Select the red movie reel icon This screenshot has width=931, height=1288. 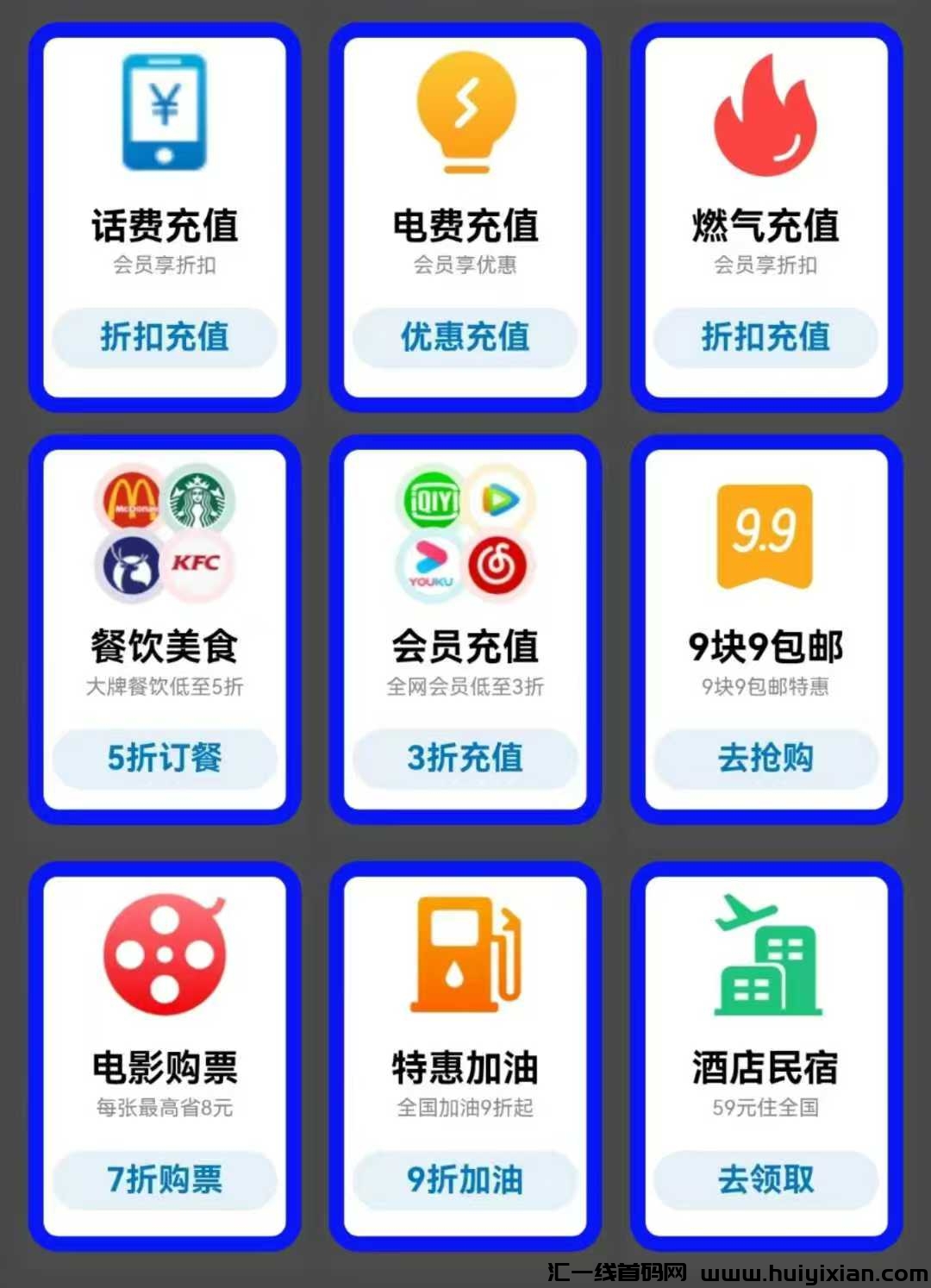click(166, 957)
